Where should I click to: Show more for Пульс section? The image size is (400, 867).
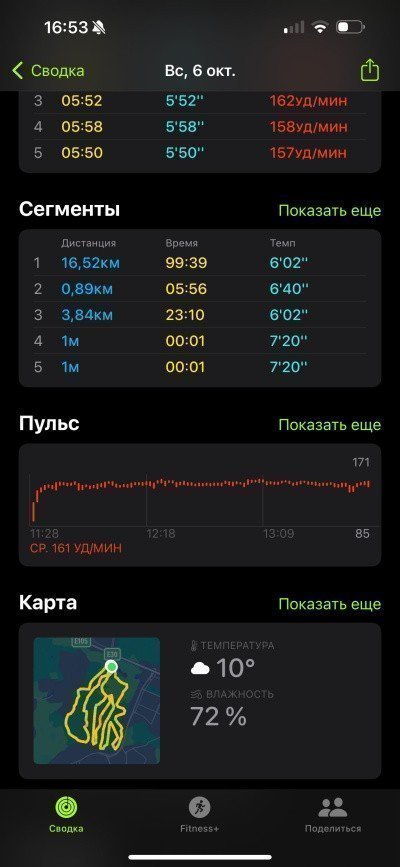coord(329,425)
